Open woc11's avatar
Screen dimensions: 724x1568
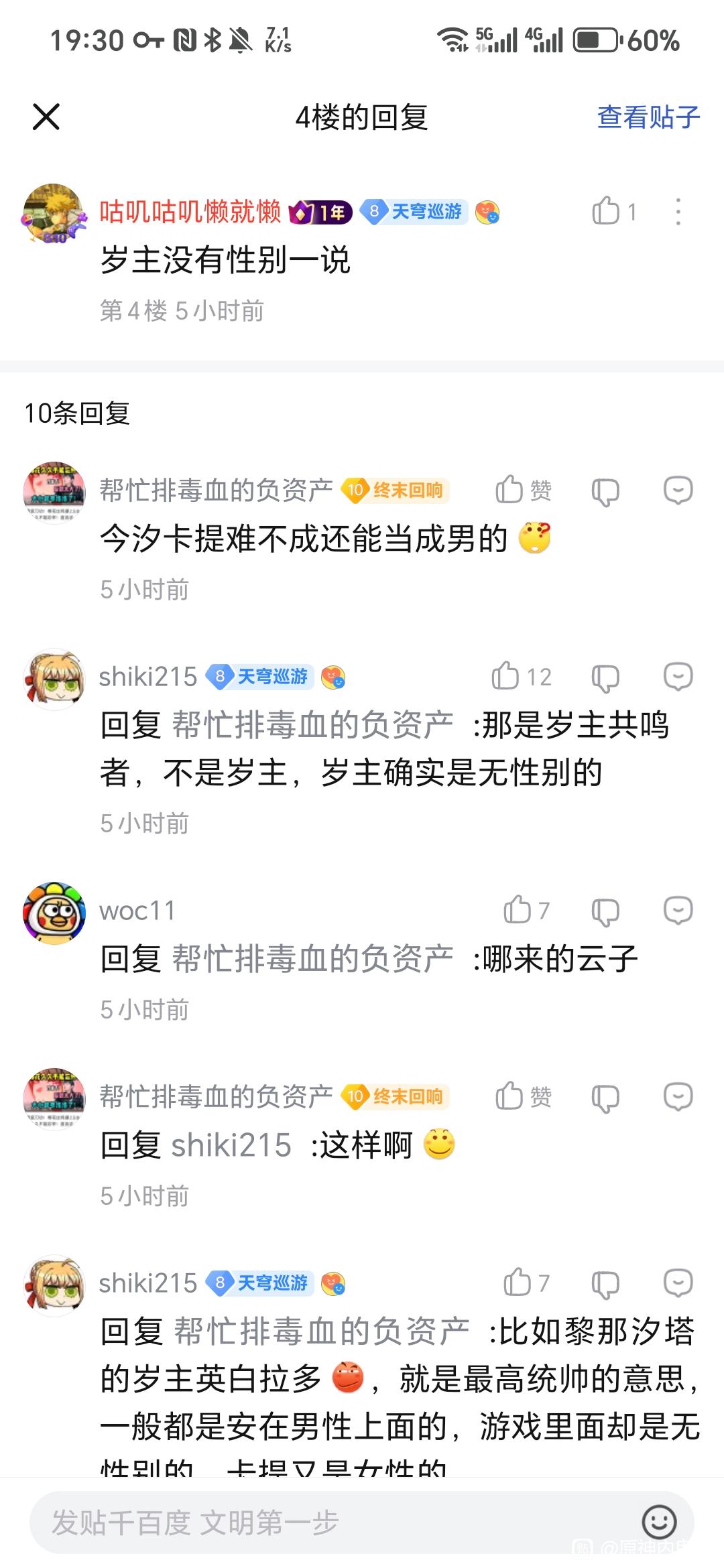click(54, 913)
